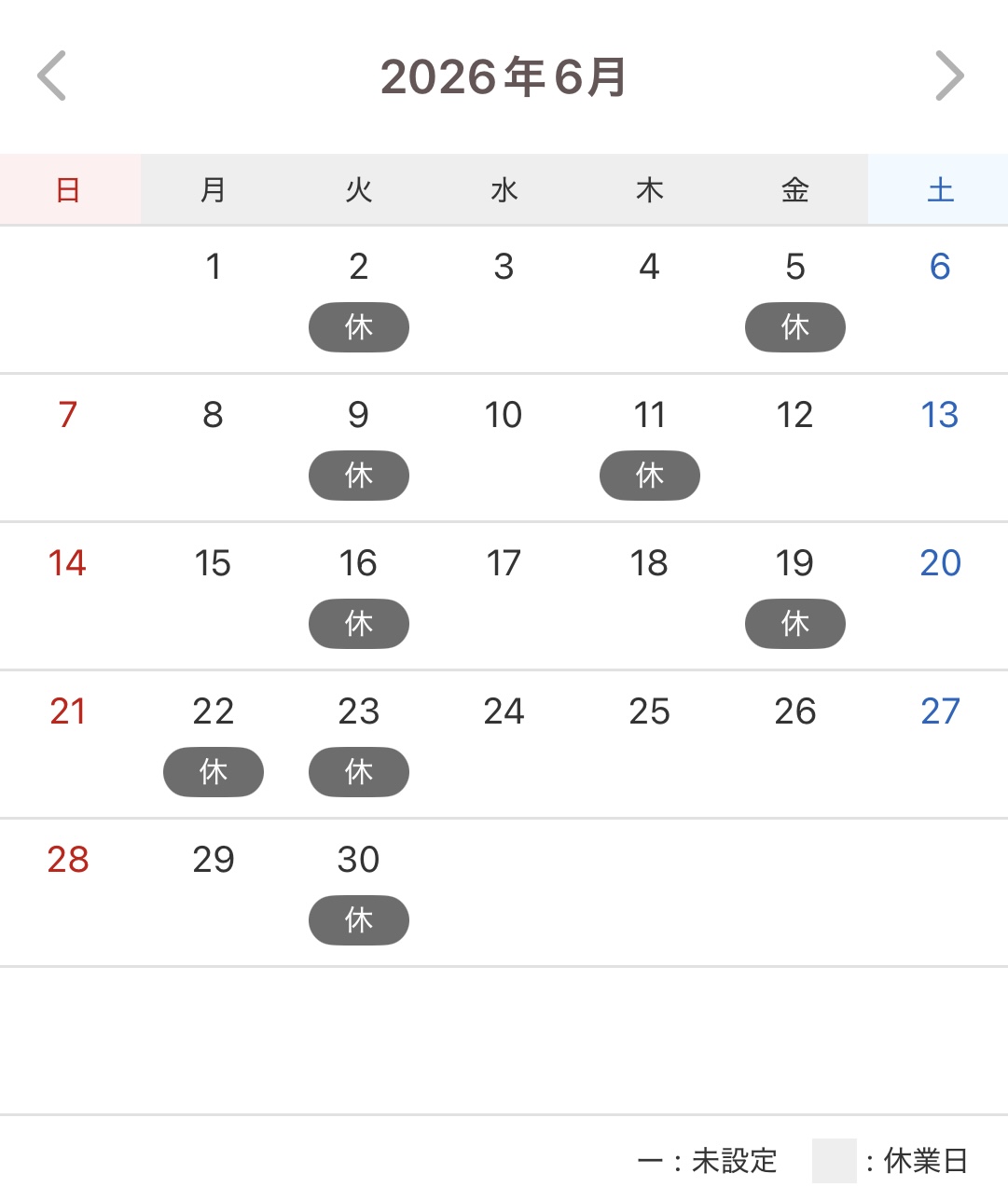This screenshot has height=1201, width=1008.
Task: Go to the next month
Action: (x=949, y=76)
